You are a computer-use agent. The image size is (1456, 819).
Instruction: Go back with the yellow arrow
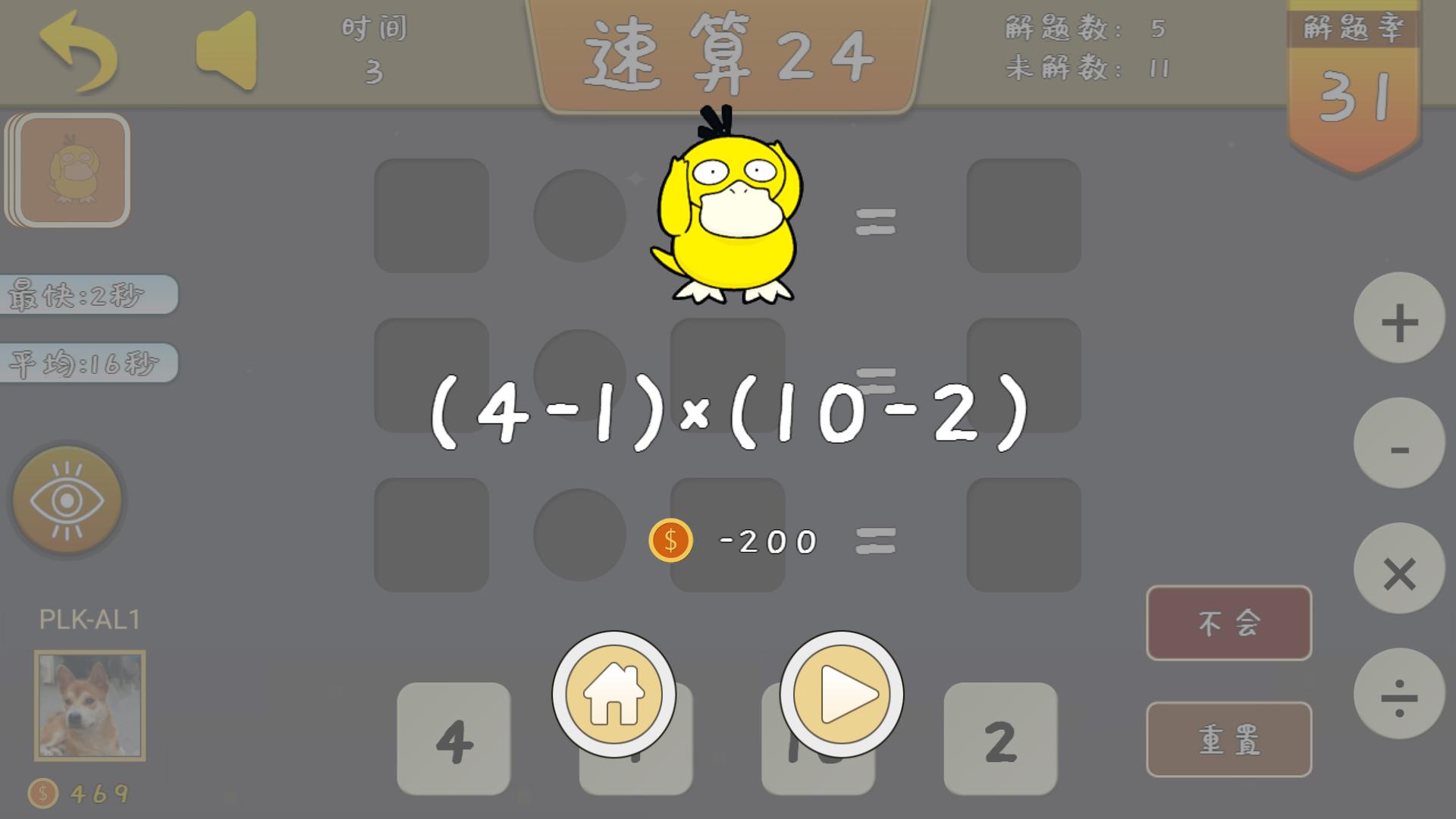pos(79,52)
